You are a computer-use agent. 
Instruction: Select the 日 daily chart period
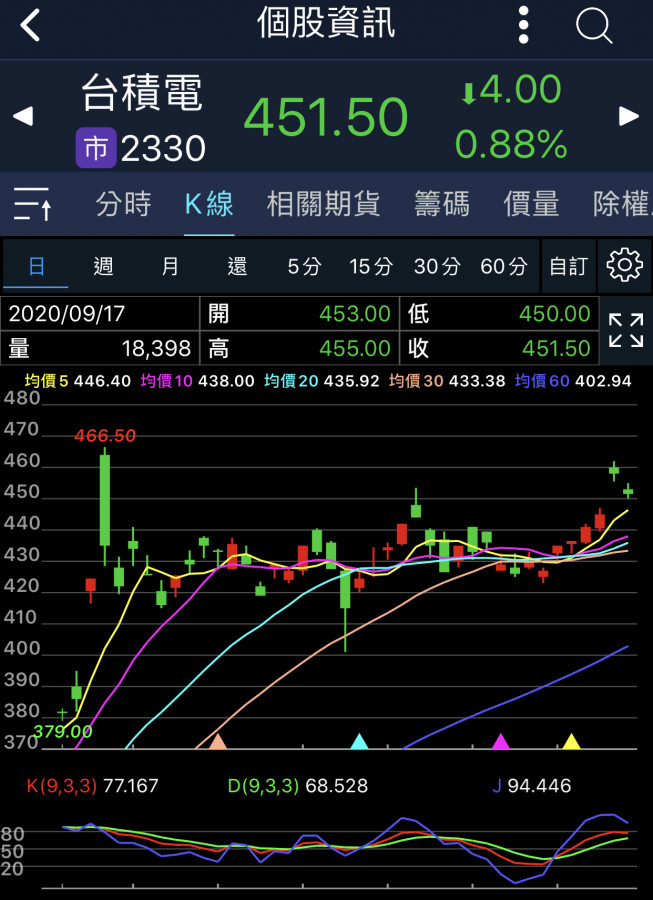[x=36, y=266]
